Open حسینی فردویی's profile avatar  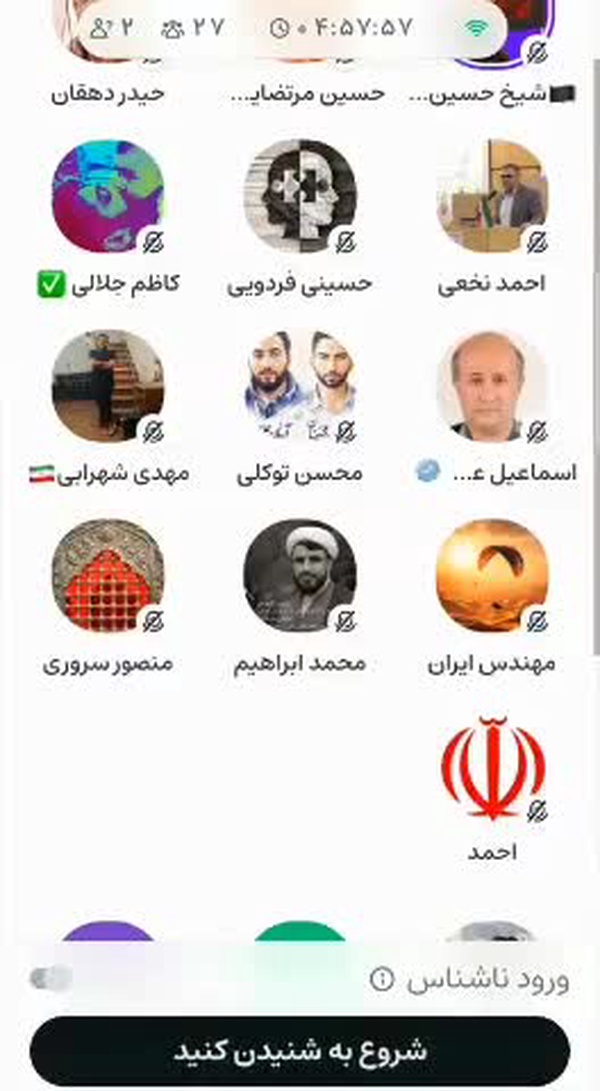pos(300,196)
